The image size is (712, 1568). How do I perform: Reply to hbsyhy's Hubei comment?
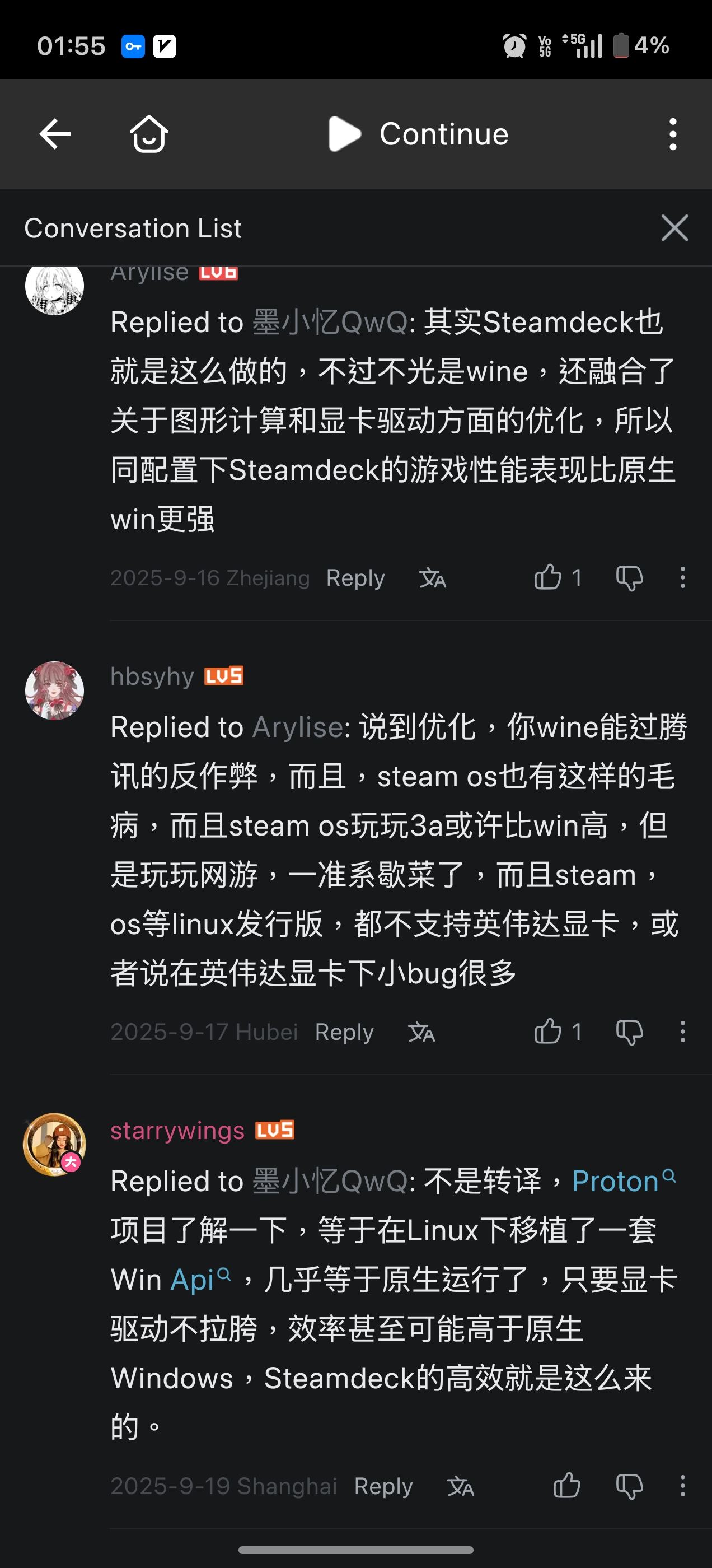(x=344, y=1032)
